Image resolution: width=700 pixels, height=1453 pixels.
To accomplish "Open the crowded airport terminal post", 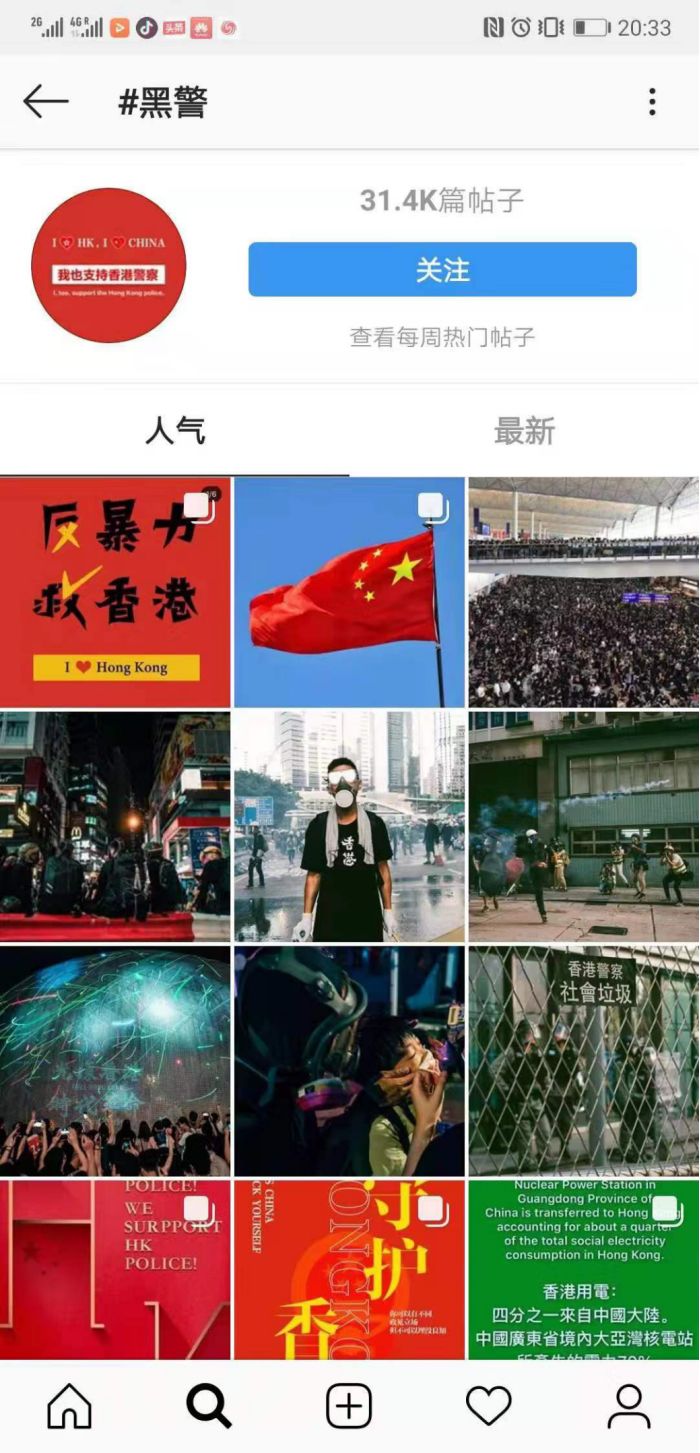I will coord(584,592).
